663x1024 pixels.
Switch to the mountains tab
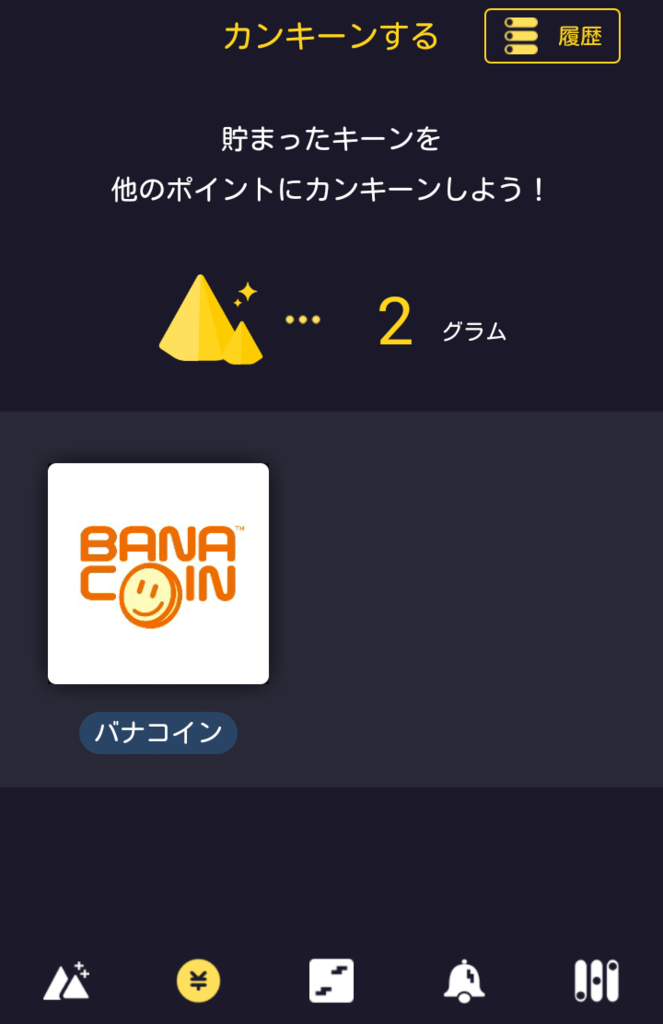pos(66,981)
